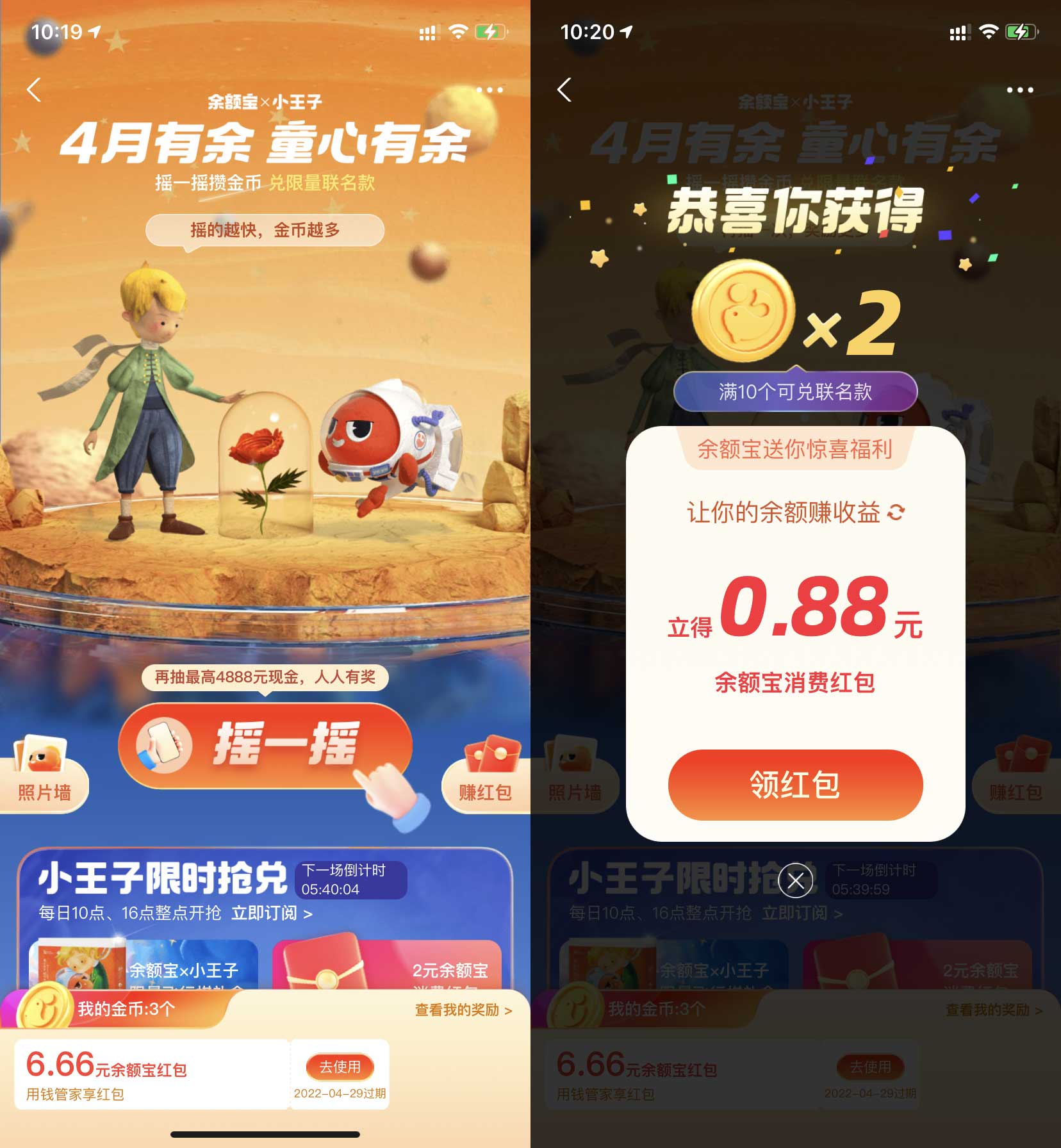Open the bright 2元余额宝 red packet card

pyautogui.click(x=386, y=964)
